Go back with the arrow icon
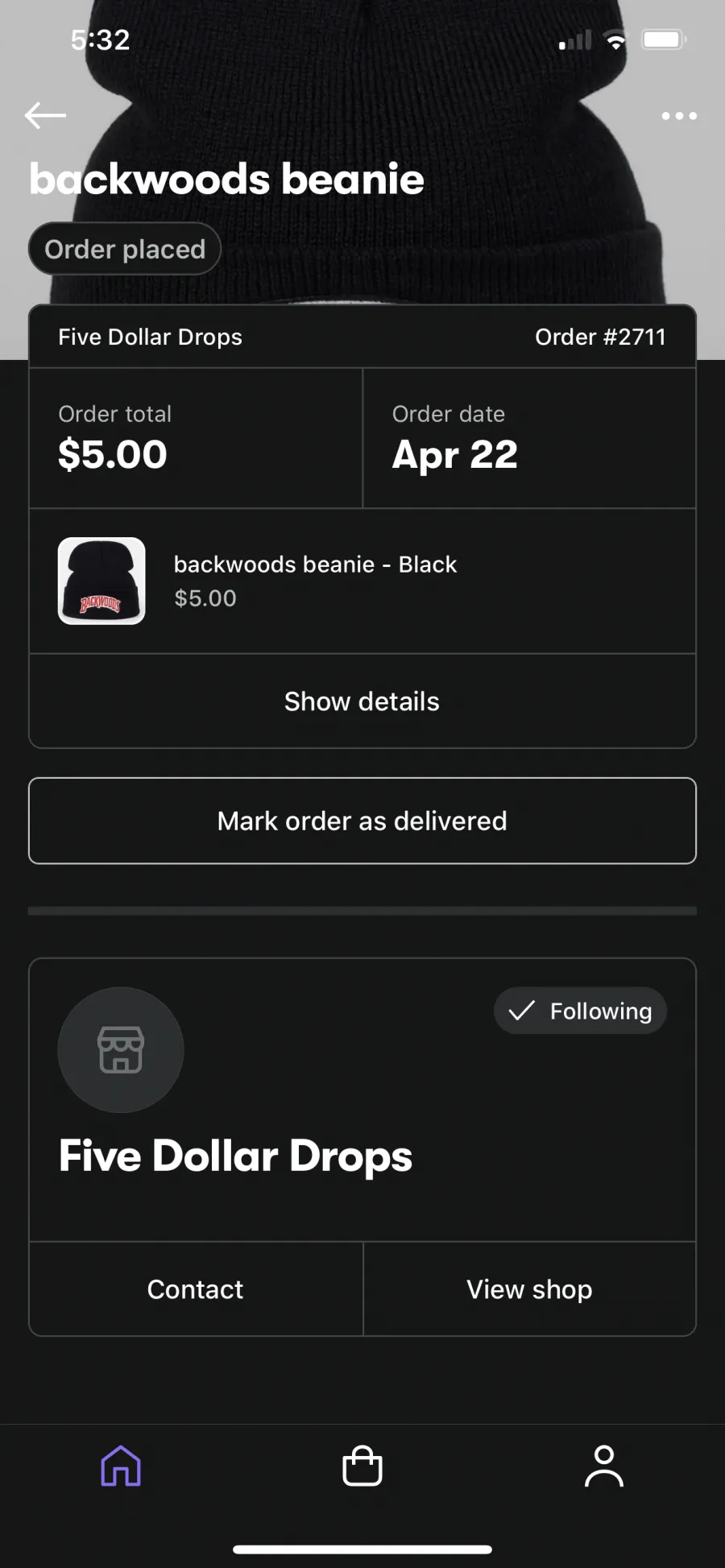 (x=45, y=115)
